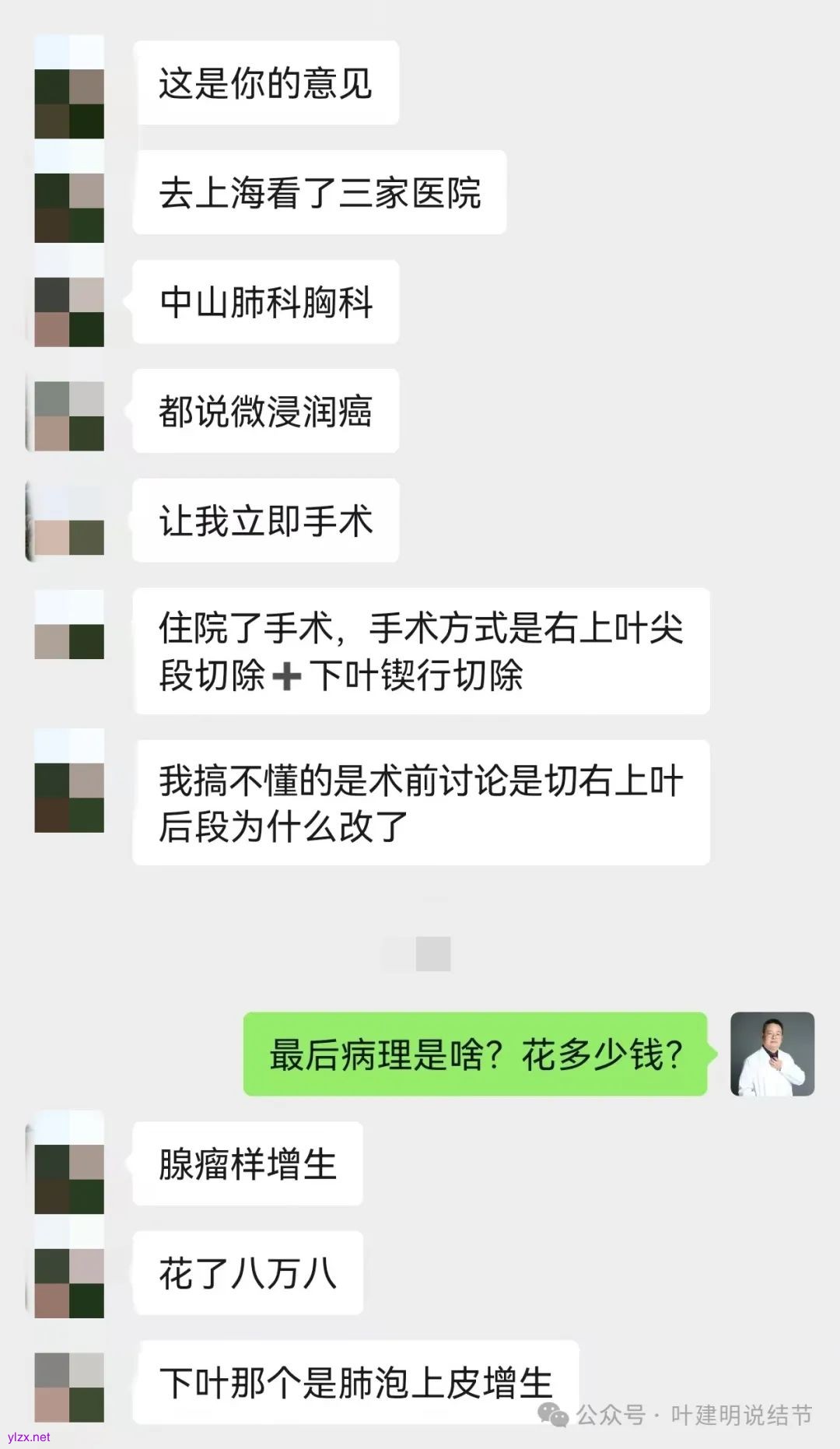This screenshot has width=840, height=1449.
Task: Open the avatar next to '让我立即手术'
Action: 68,523
